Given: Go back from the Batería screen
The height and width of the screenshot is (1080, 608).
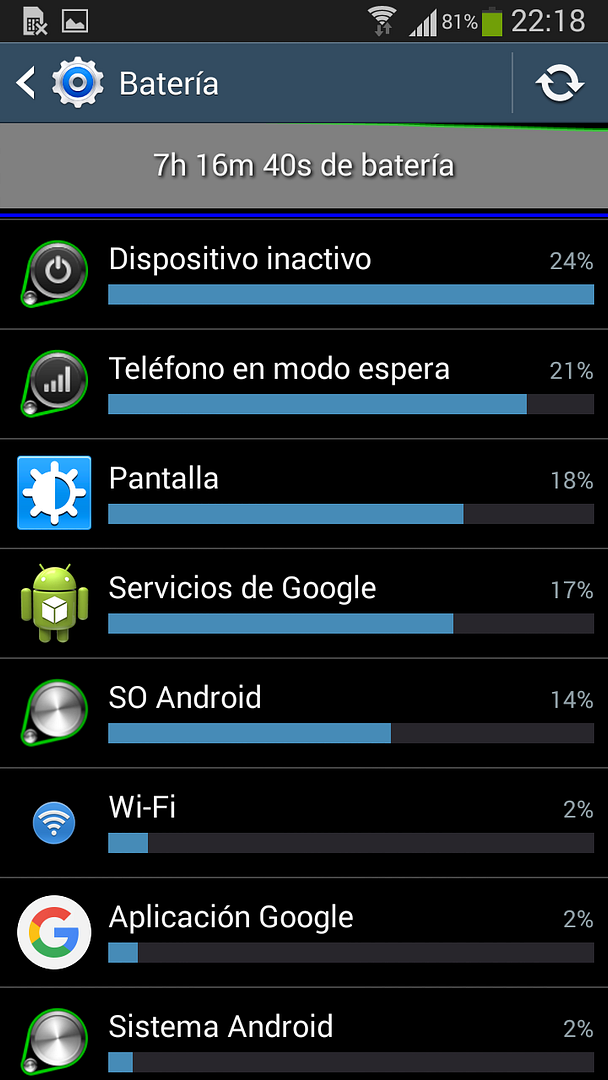Looking at the screenshot, I should [x=28, y=83].
